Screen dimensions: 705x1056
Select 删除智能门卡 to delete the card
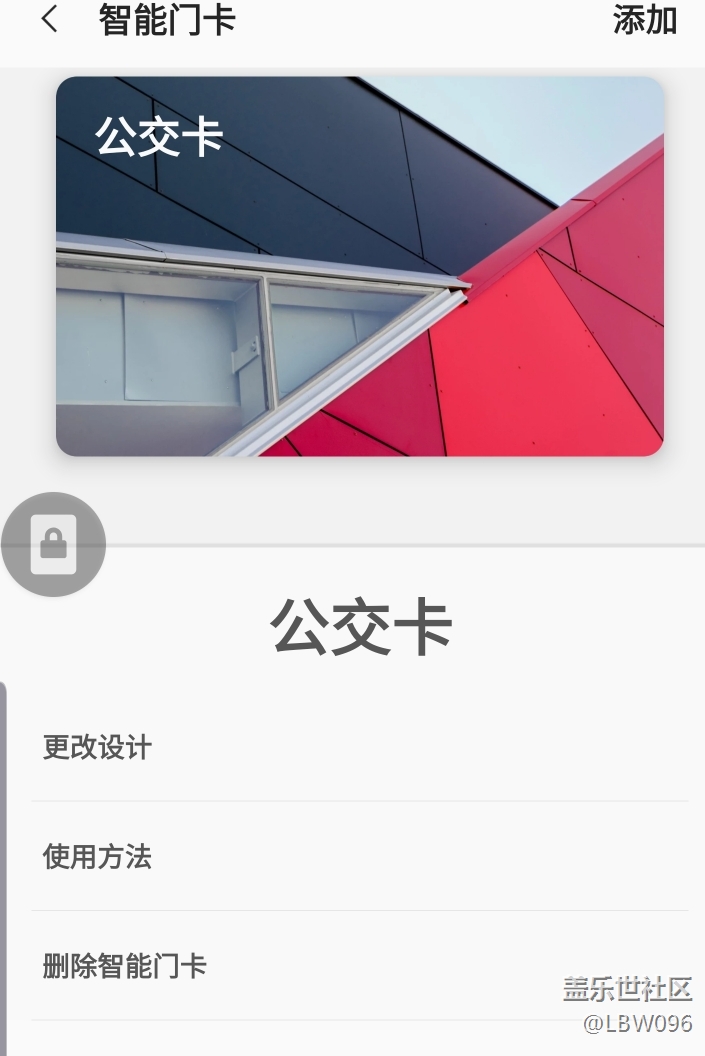point(125,966)
